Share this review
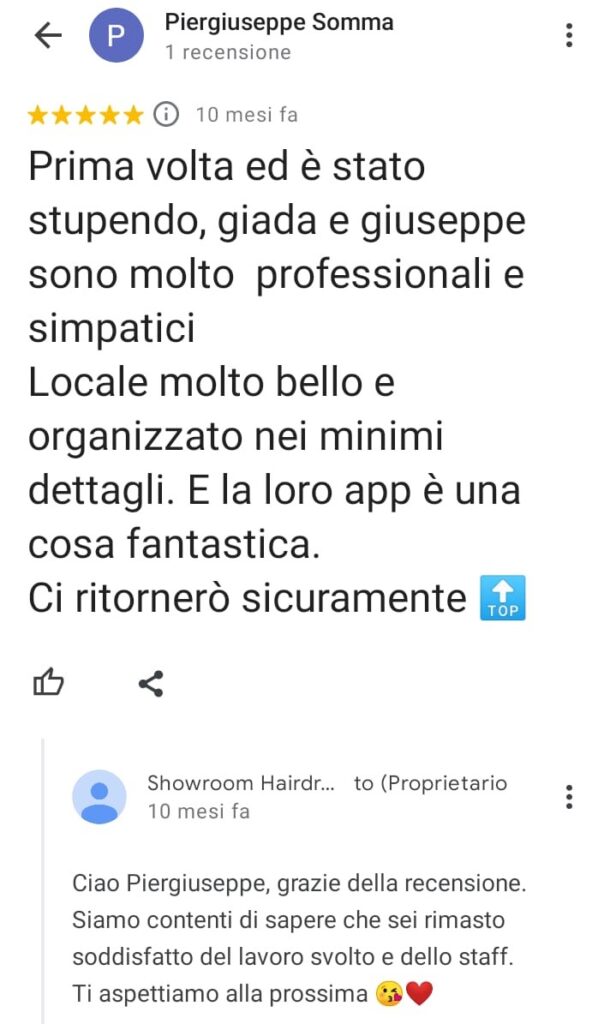616x1024 pixels. (x=150, y=684)
